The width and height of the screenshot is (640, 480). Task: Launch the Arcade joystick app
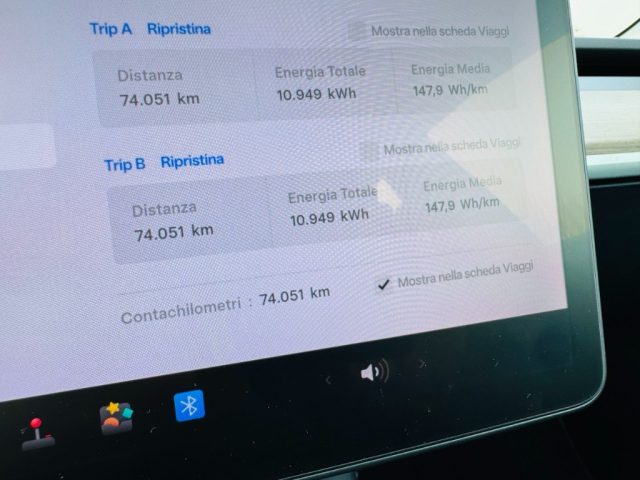pyautogui.click(x=38, y=432)
